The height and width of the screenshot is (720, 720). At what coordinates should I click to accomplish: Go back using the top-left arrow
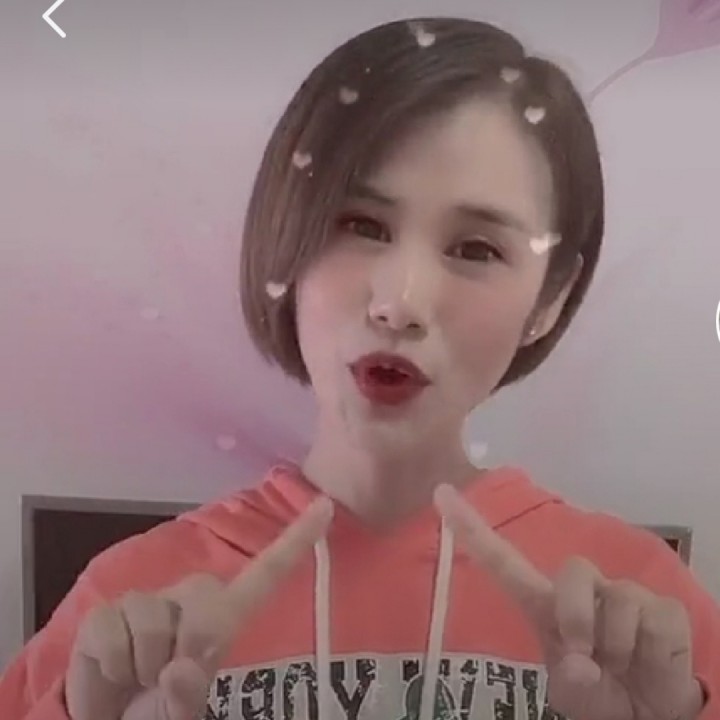pyautogui.click(x=54, y=17)
